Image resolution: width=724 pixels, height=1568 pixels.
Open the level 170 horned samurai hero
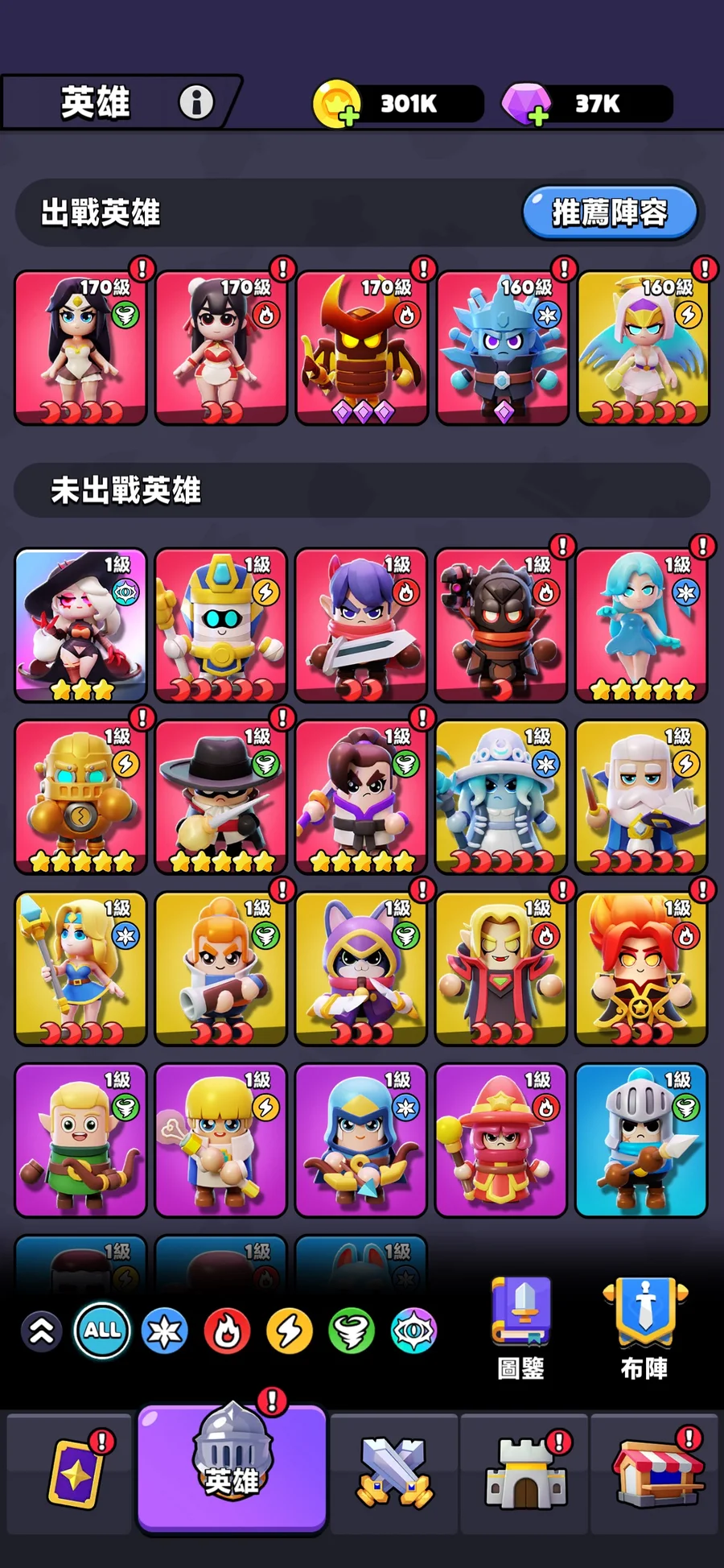click(361, 348)
